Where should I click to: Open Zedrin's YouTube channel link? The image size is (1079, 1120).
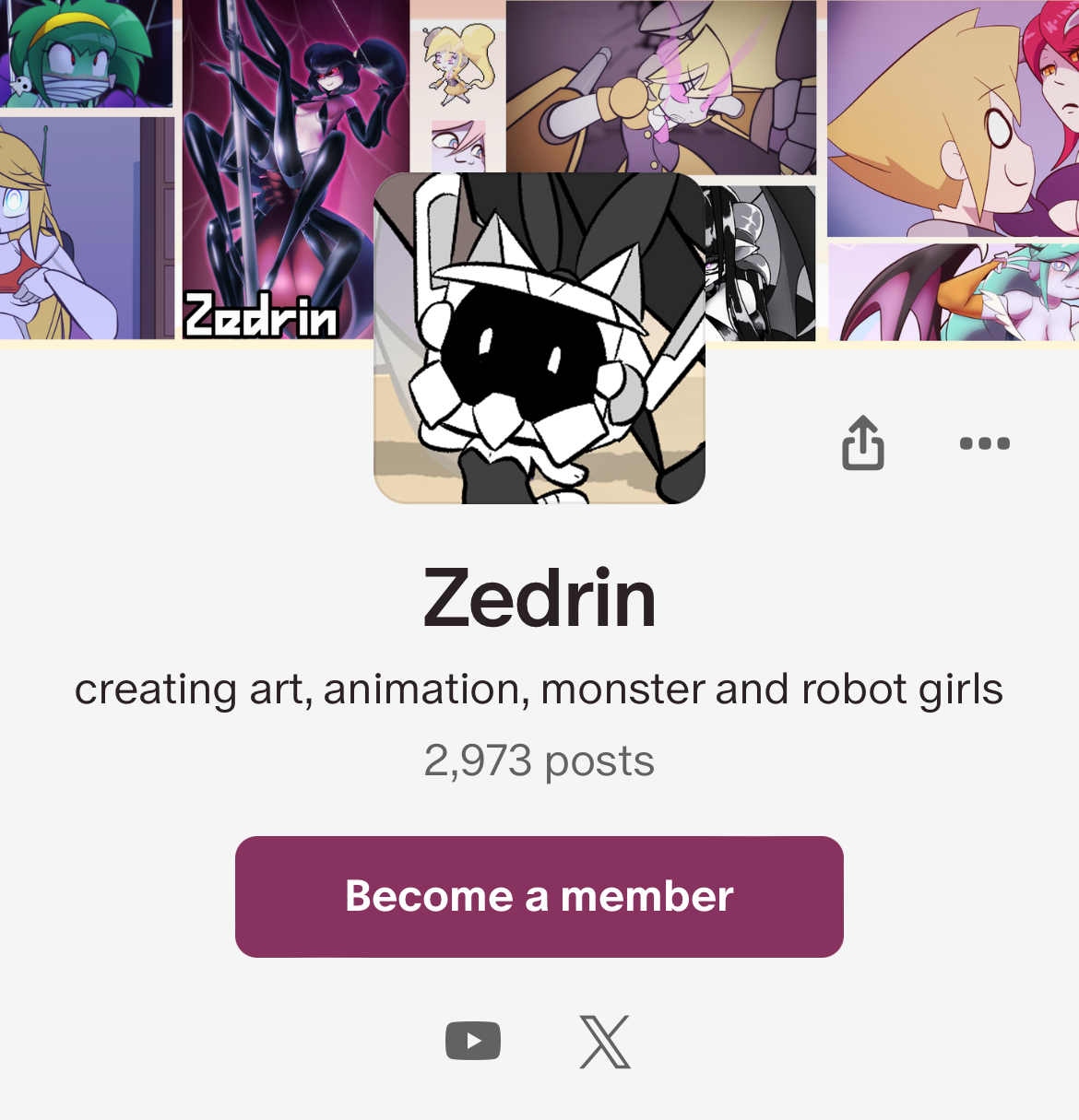pos(473,1042)
